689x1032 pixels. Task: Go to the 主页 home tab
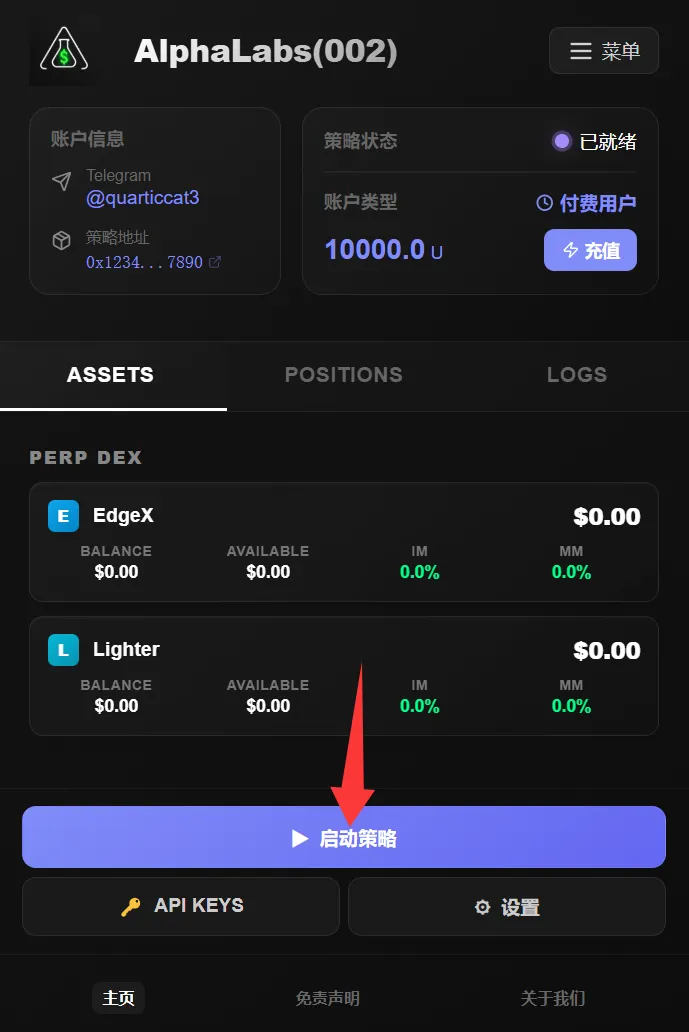pos(118,998)
